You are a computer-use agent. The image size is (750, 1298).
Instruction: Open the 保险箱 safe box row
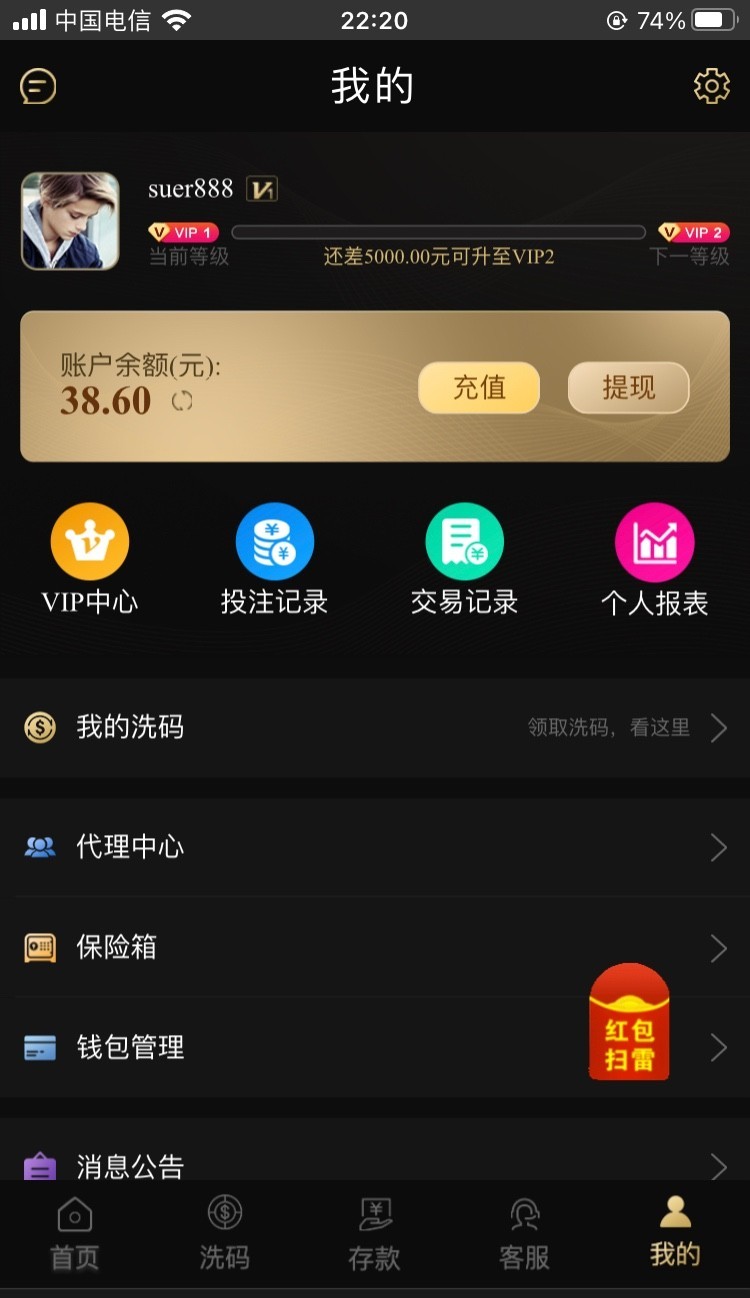pyautogui.click(x=300, y=947)
